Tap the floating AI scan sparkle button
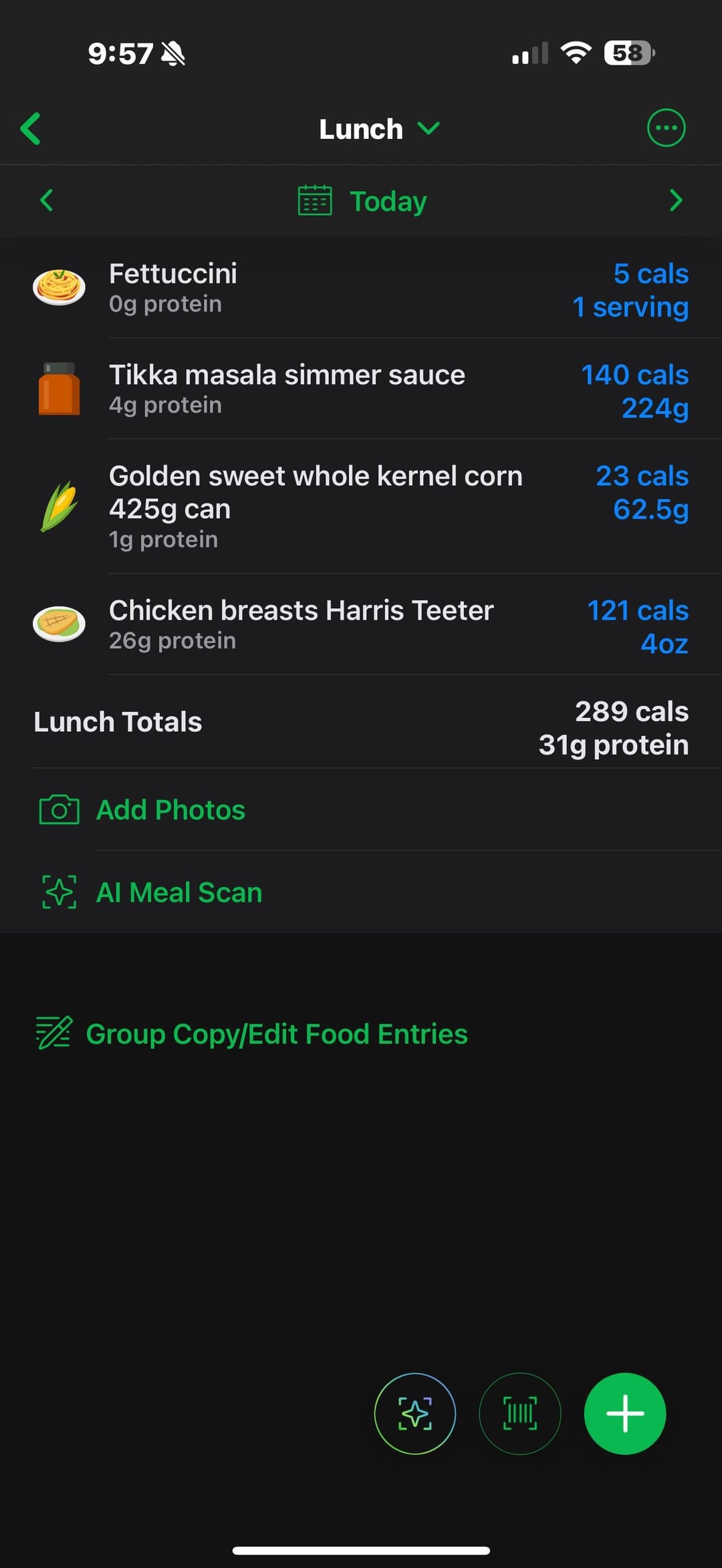The height and width of the screenshot is (1568, 722). click(415, 1414)
